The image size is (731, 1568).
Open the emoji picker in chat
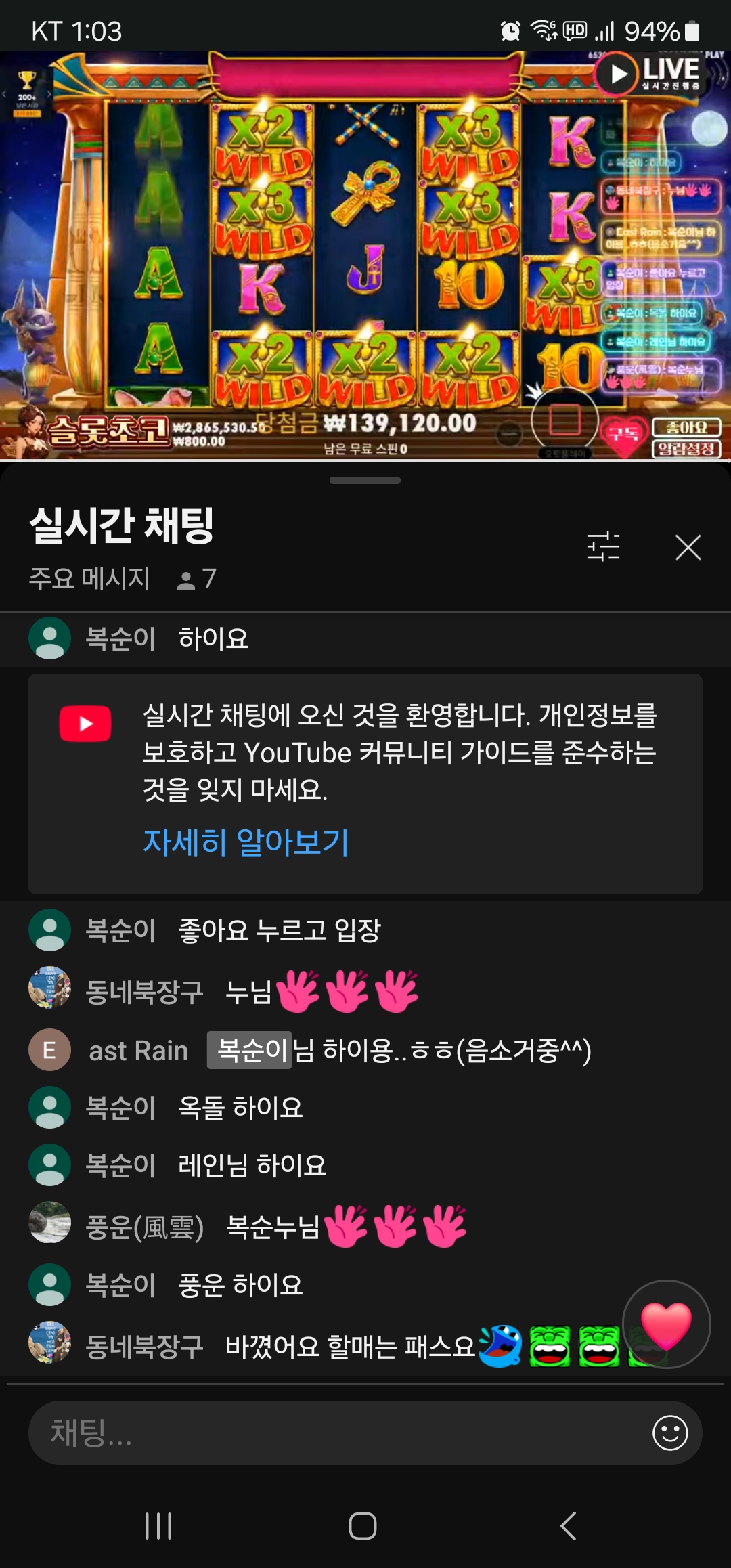(x=670, y=1433)
